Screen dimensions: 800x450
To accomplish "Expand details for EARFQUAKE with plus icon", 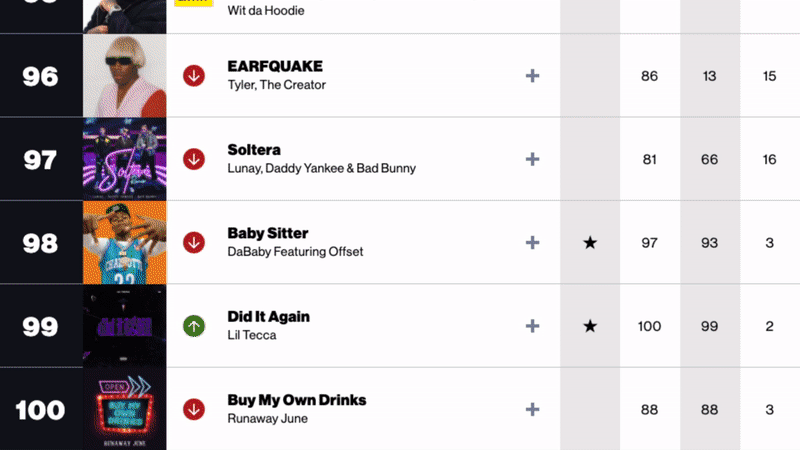I will (532, 76).
